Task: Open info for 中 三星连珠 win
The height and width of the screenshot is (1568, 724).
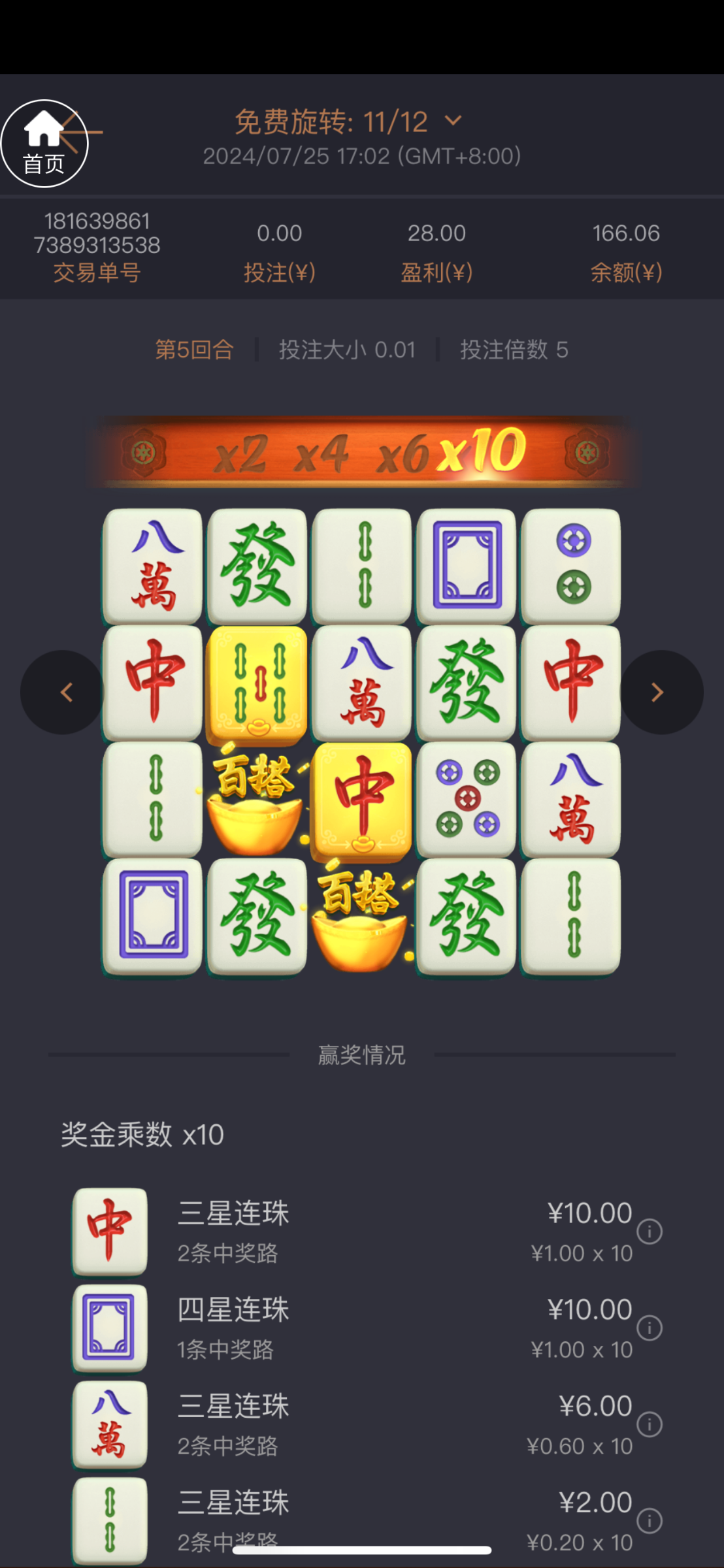Action: pos(650,1232)
